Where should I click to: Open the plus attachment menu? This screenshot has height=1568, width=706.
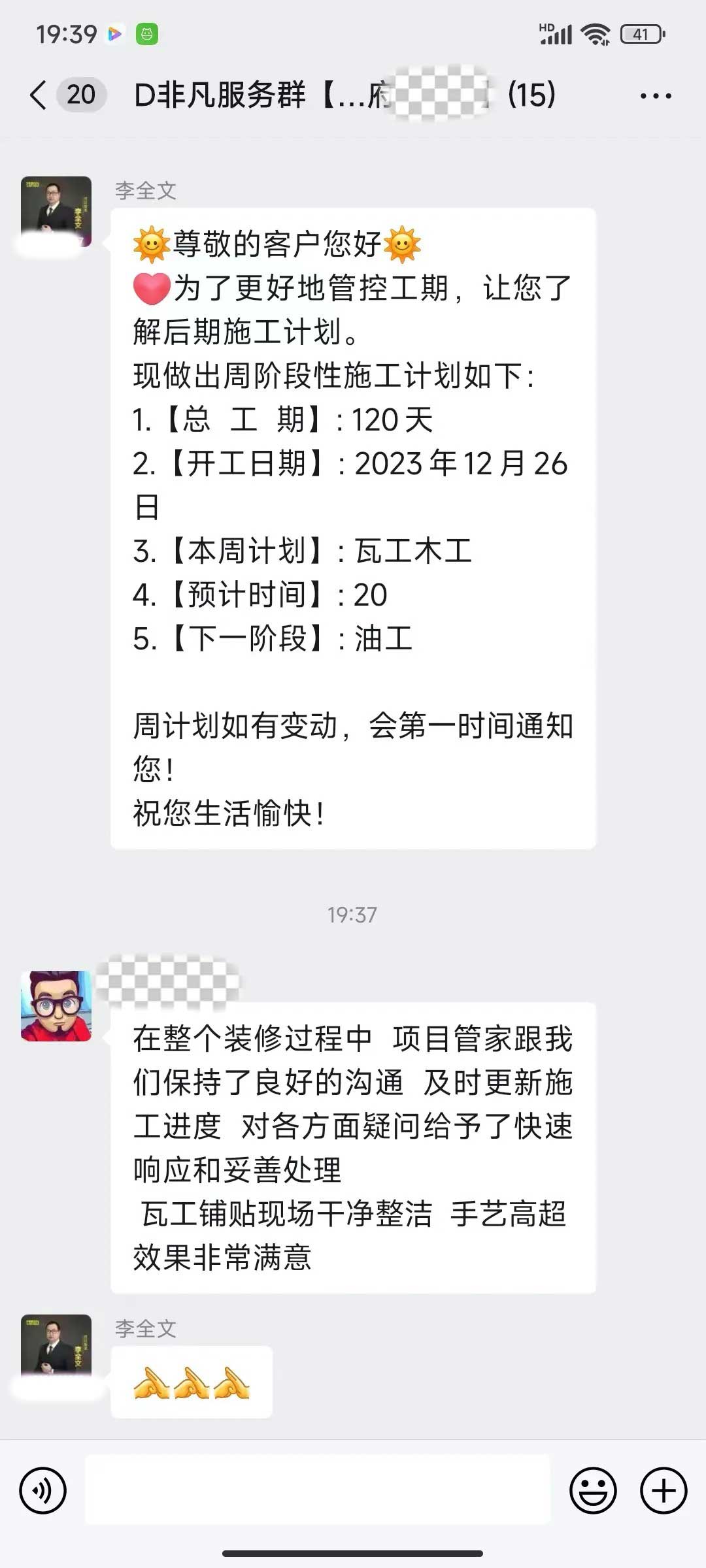coord(664,1491)
